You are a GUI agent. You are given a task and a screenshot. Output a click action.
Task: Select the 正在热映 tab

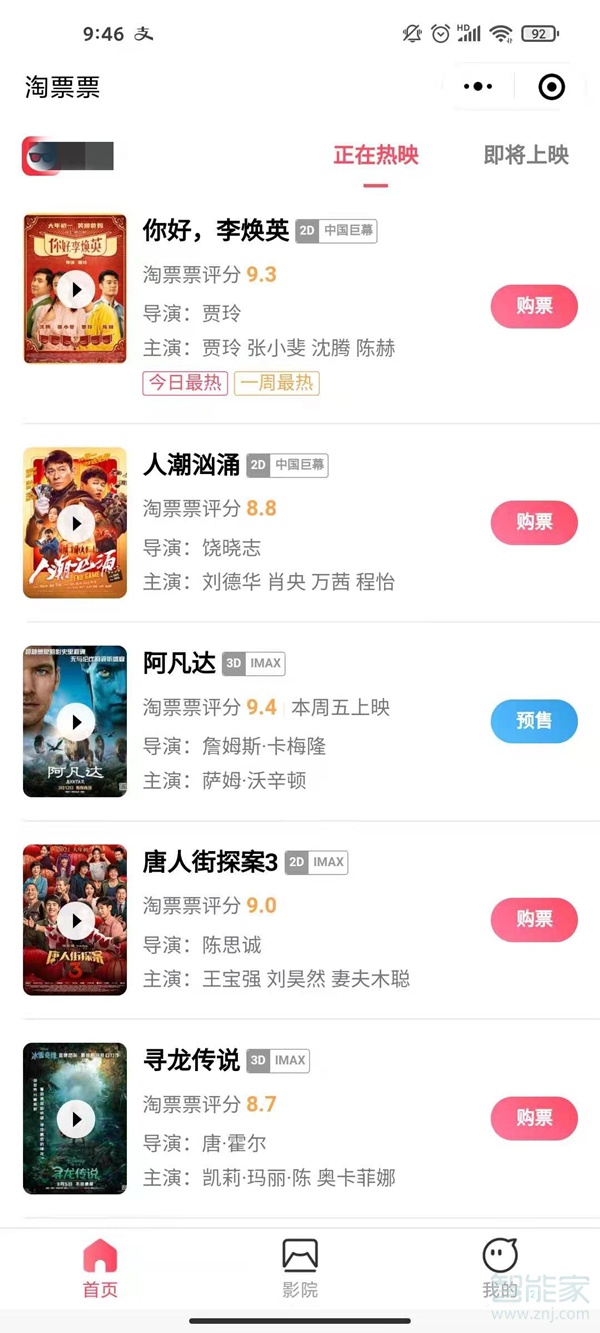(376, 155)
